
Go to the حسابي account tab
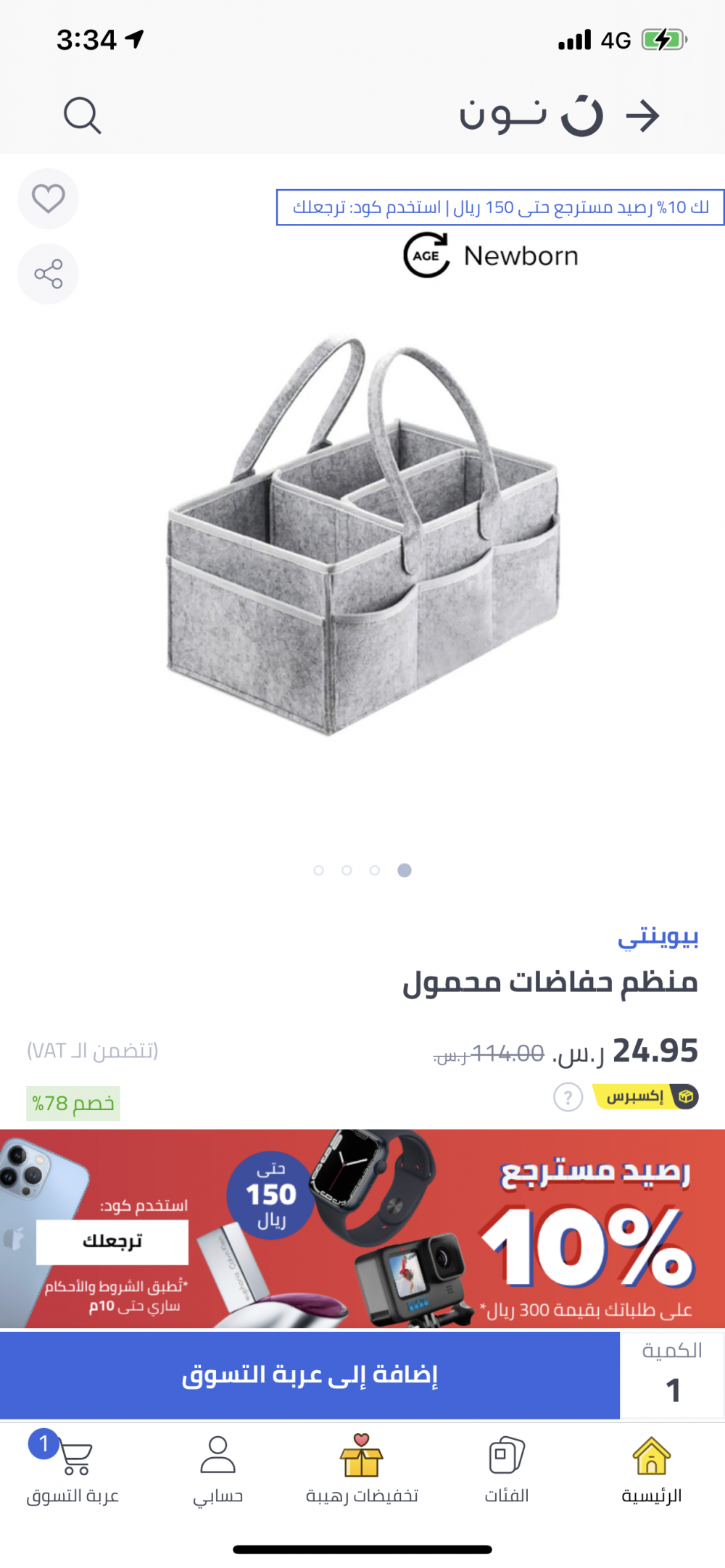coord(217,1469)
